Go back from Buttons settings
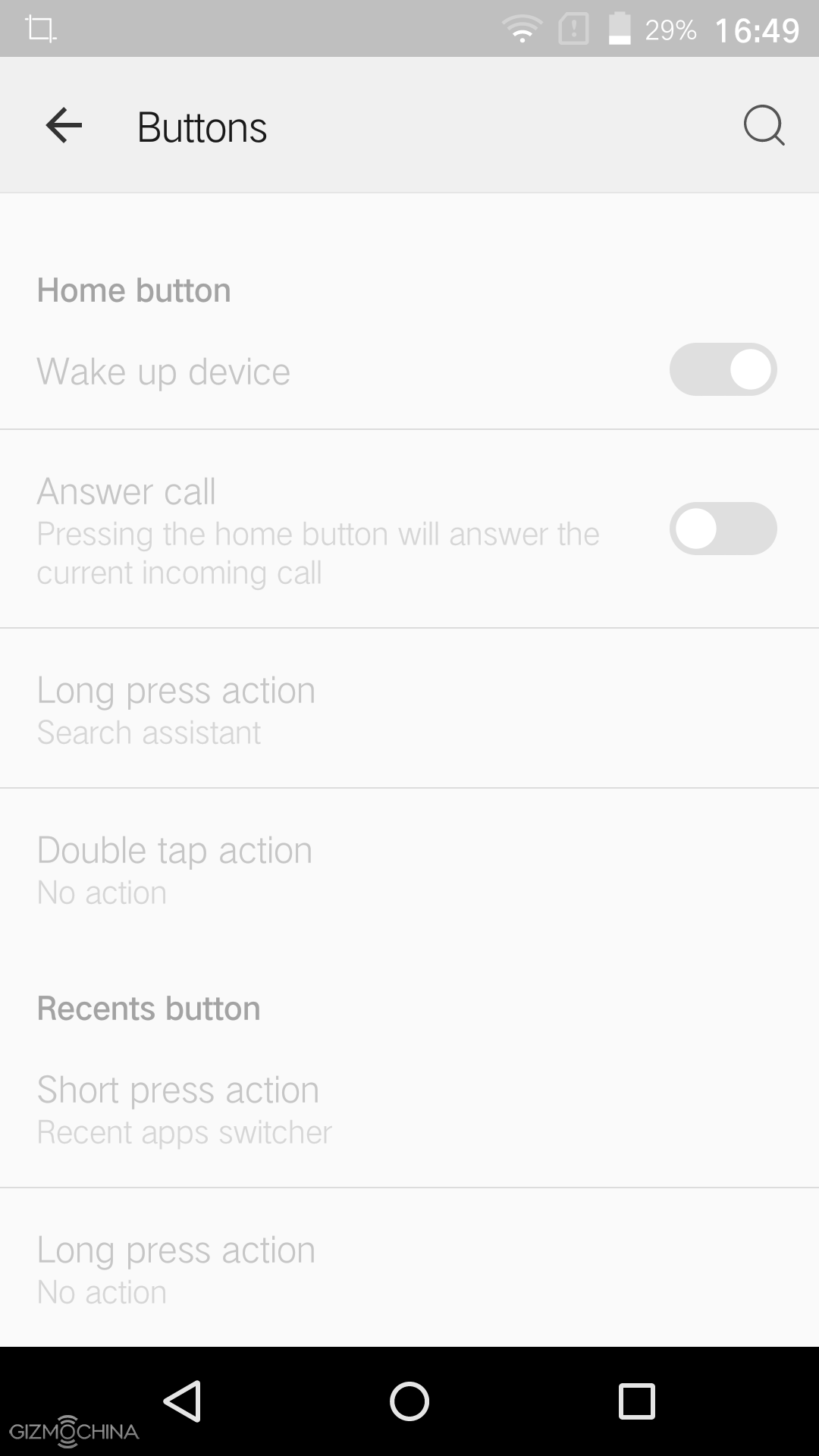819x1456 pixels. [x=64, y=126]
